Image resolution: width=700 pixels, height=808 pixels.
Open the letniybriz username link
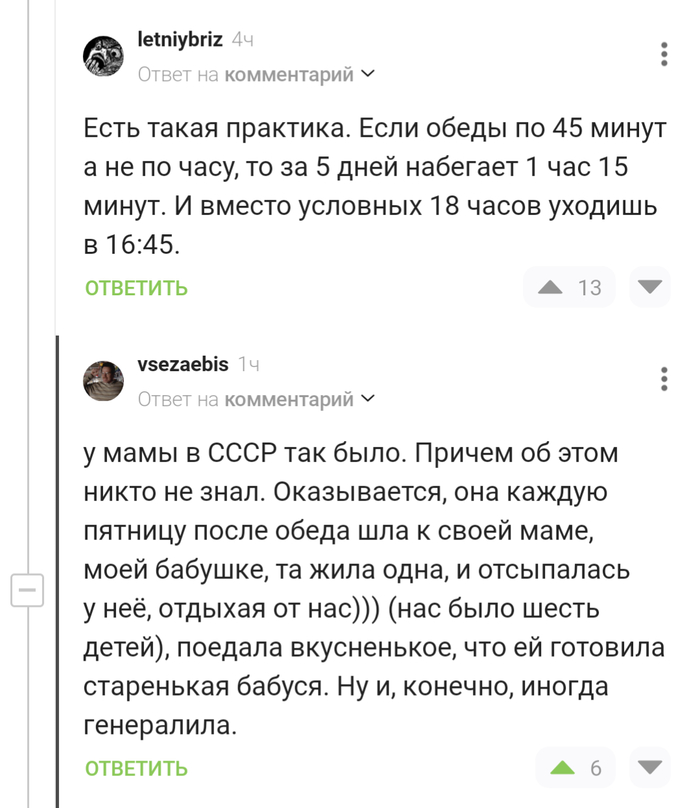pos(179,40)
